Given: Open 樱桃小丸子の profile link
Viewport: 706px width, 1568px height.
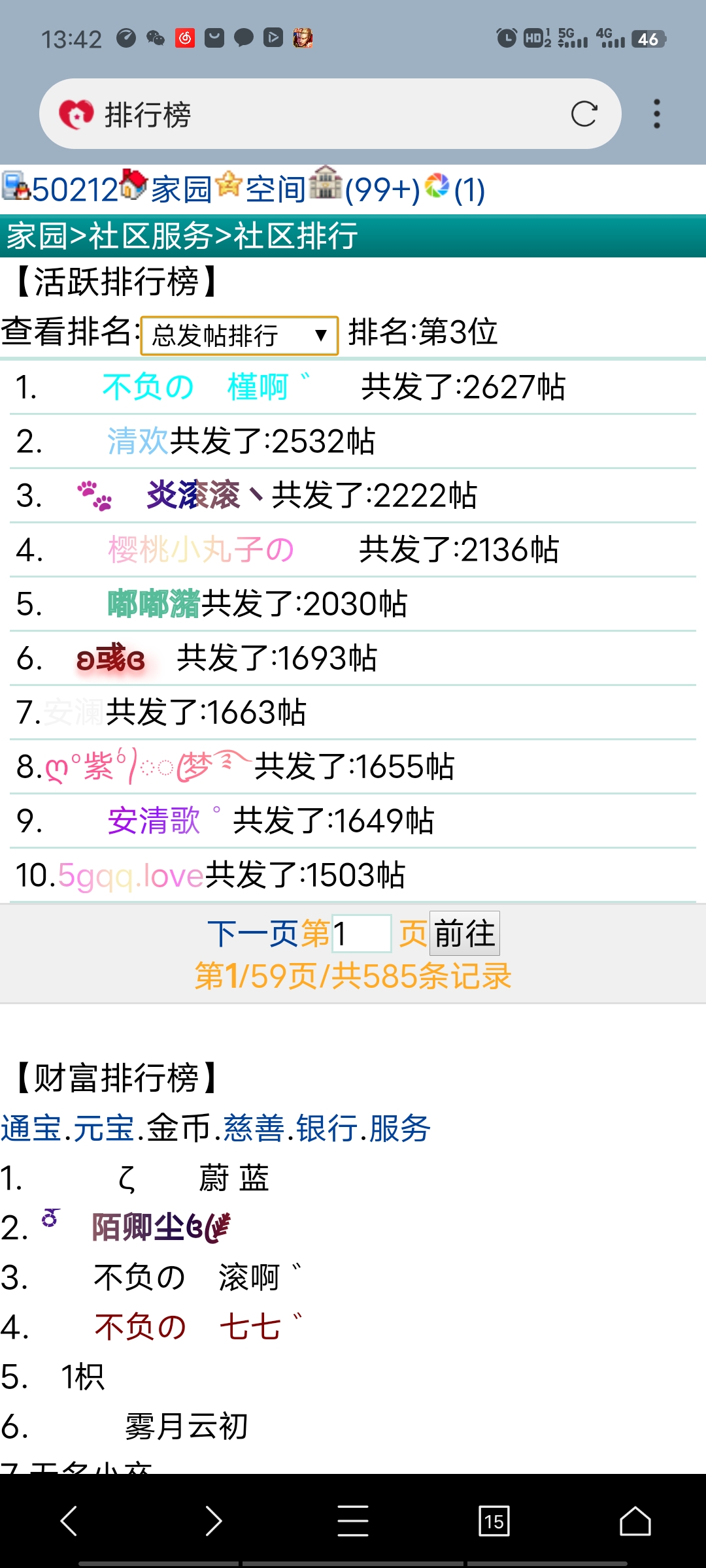Looking at the screenshot, I should [201, 549].
